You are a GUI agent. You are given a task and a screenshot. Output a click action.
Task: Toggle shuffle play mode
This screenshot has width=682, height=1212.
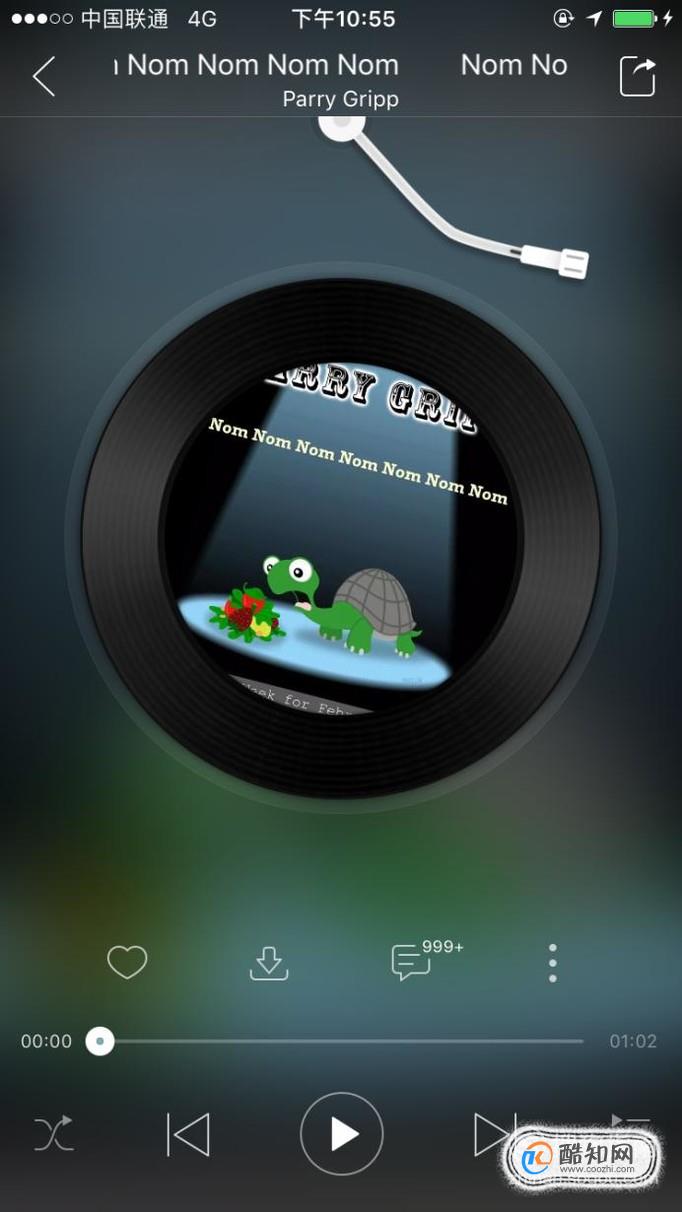click(x=54, y=1134)
